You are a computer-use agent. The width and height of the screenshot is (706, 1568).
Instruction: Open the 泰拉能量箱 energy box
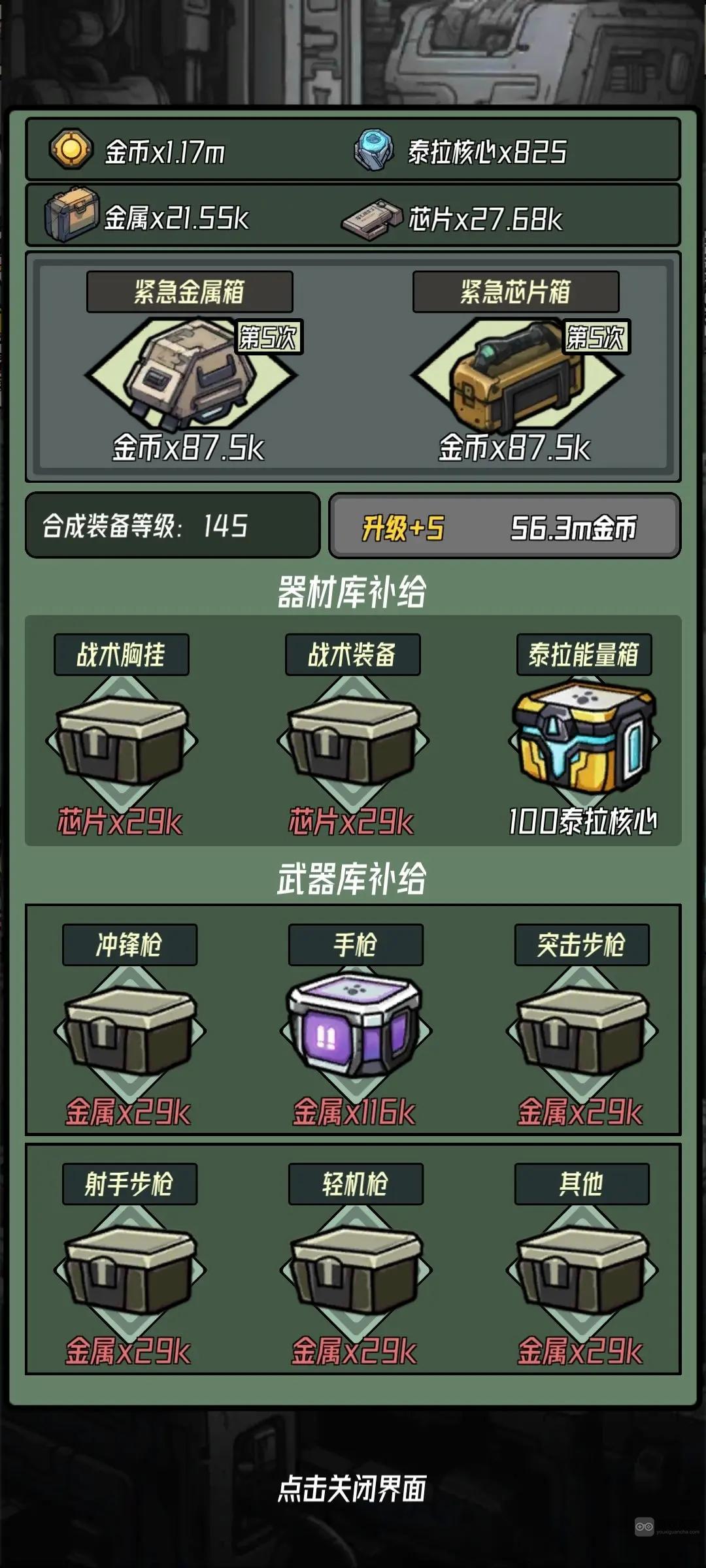[584, 738]
